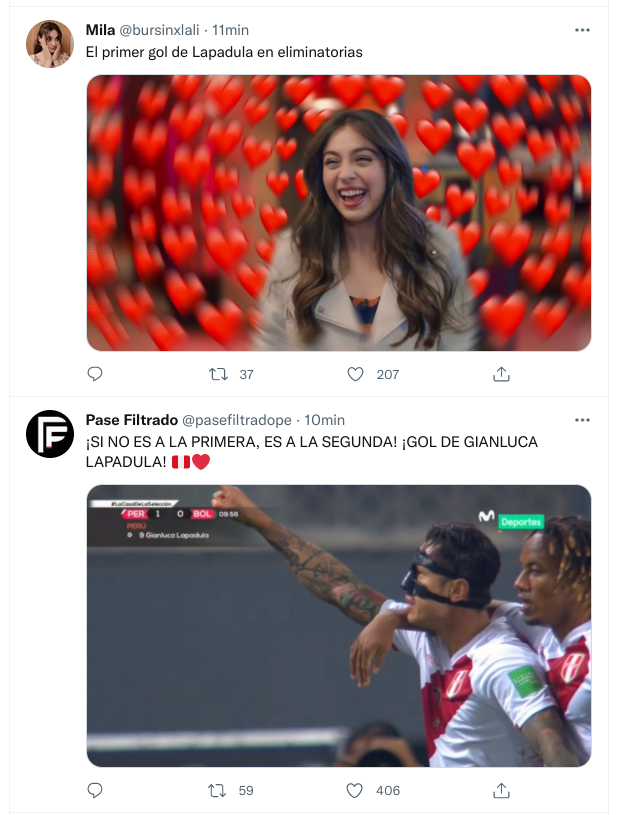Open Mila's profile via her name
Screen dimensions: 617x815
pos(100,30)
